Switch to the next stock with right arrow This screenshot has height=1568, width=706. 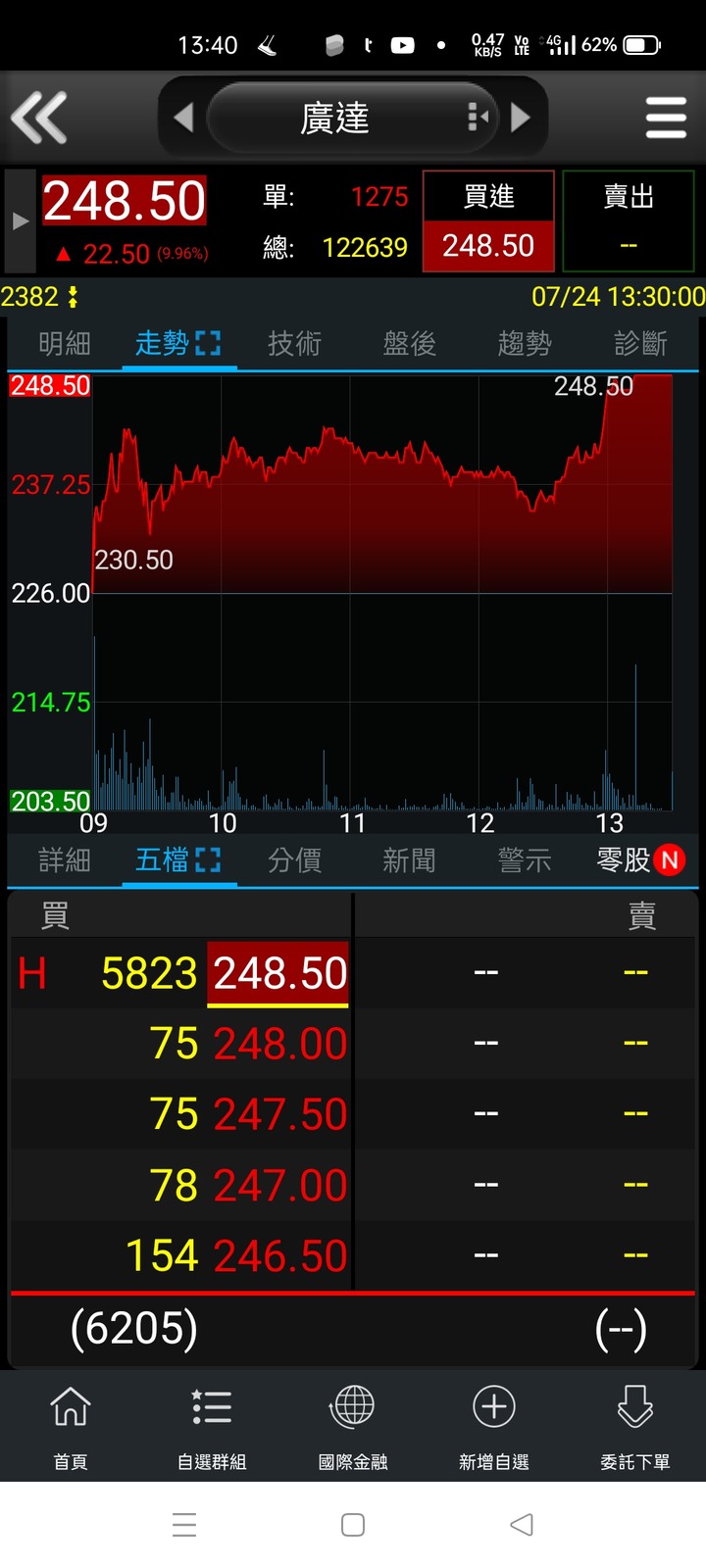(x=521, y=118)
